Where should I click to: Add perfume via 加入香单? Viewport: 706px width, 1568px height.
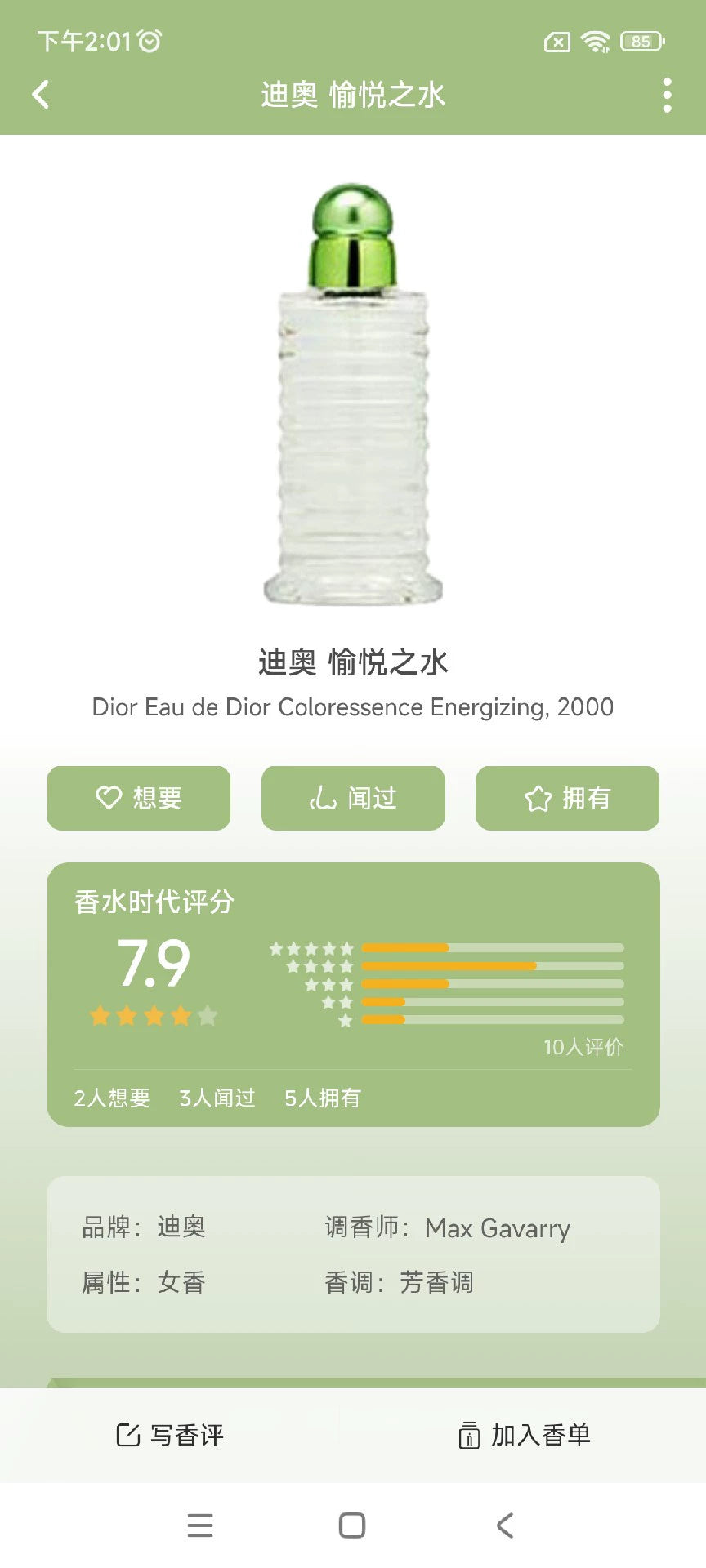pos(525,1435)
